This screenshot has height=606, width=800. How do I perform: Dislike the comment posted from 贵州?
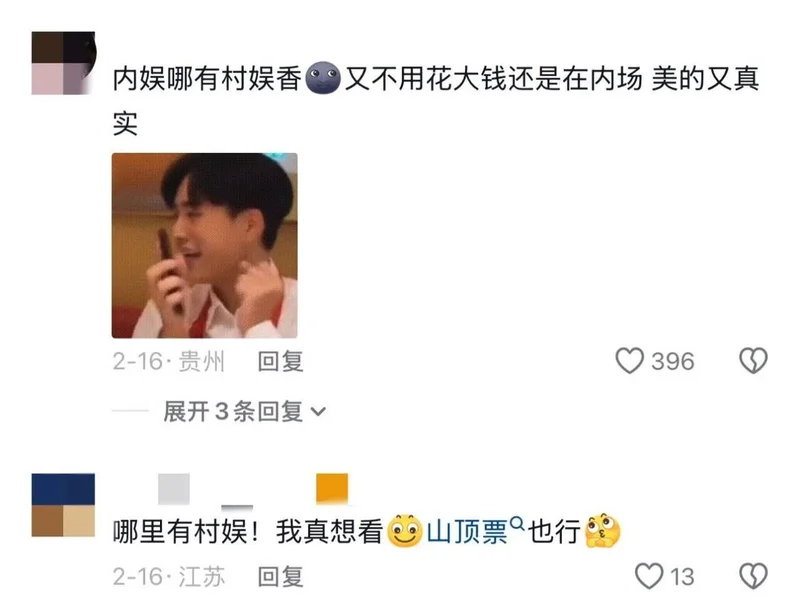752,361
